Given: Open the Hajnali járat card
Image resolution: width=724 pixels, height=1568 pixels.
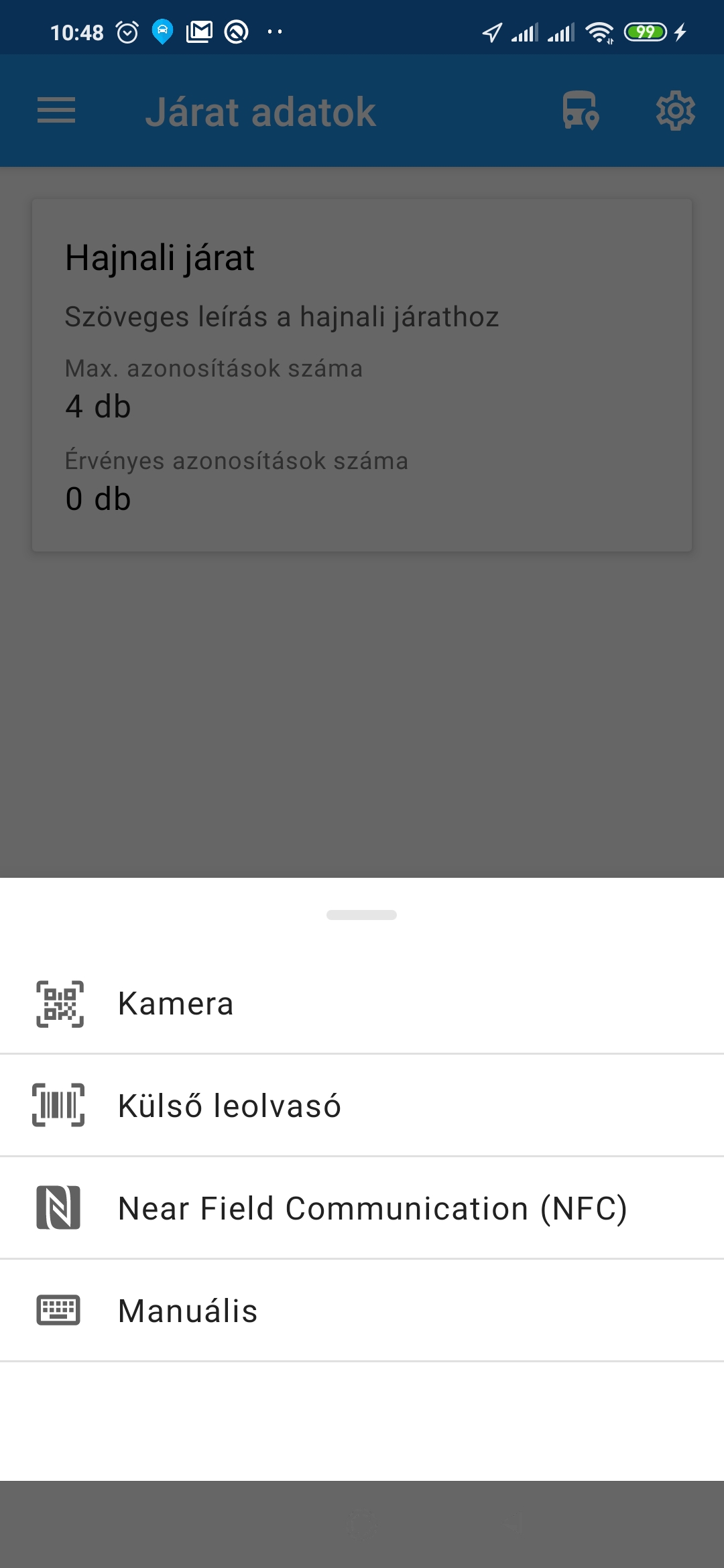Looking at the screenshot, I should [x=361, y=375].
